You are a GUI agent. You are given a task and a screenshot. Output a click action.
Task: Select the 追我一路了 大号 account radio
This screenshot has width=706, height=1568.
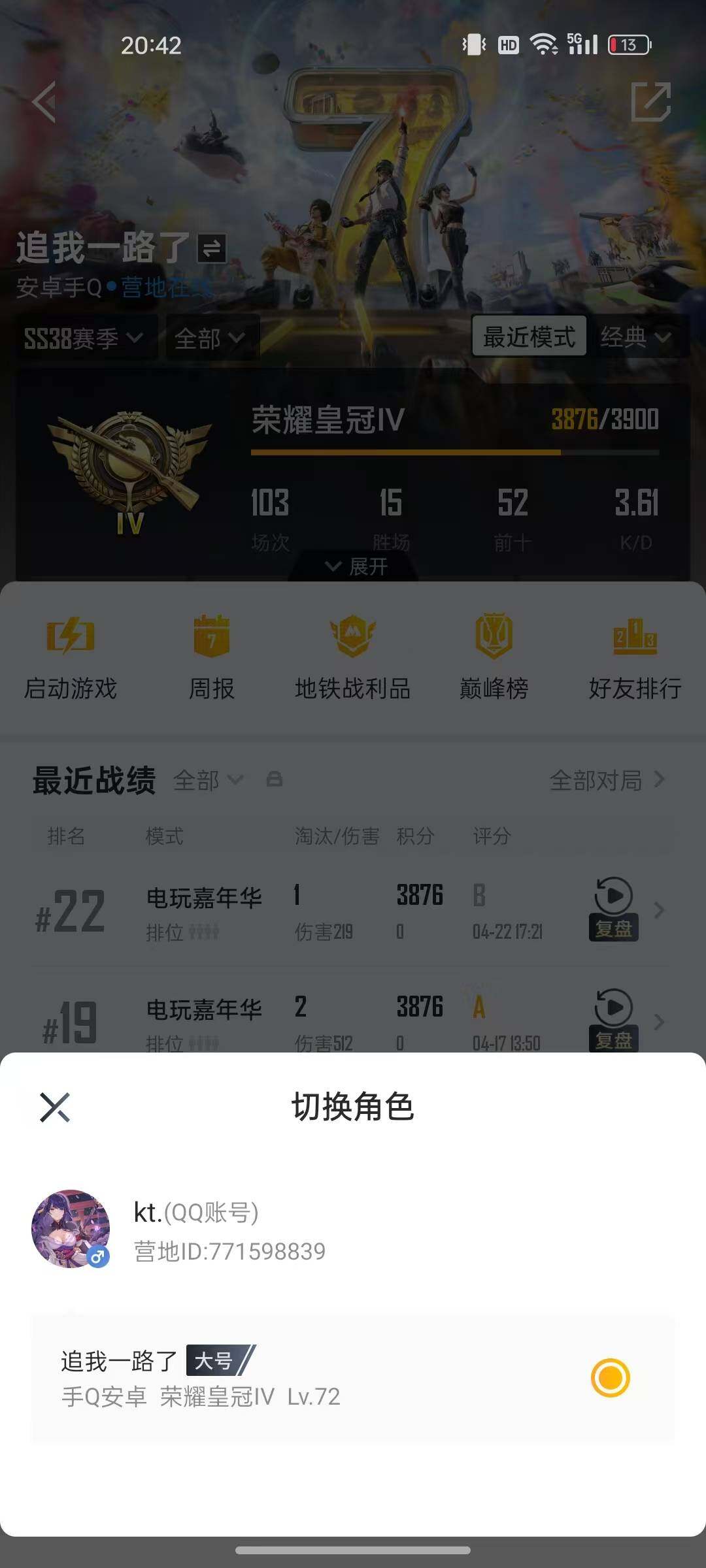point(610,1377)
